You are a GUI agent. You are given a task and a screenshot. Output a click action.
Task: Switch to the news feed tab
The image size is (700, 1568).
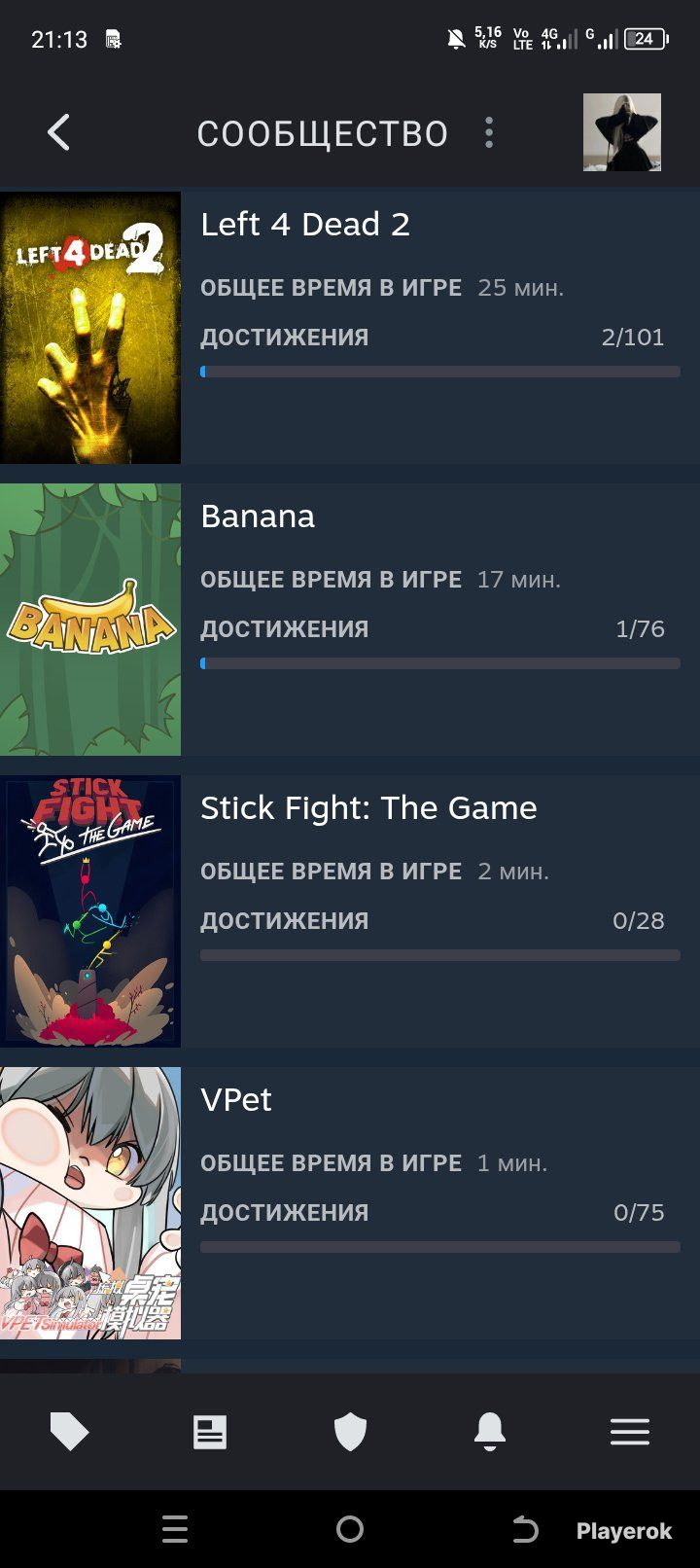[x=210, y=1432]
